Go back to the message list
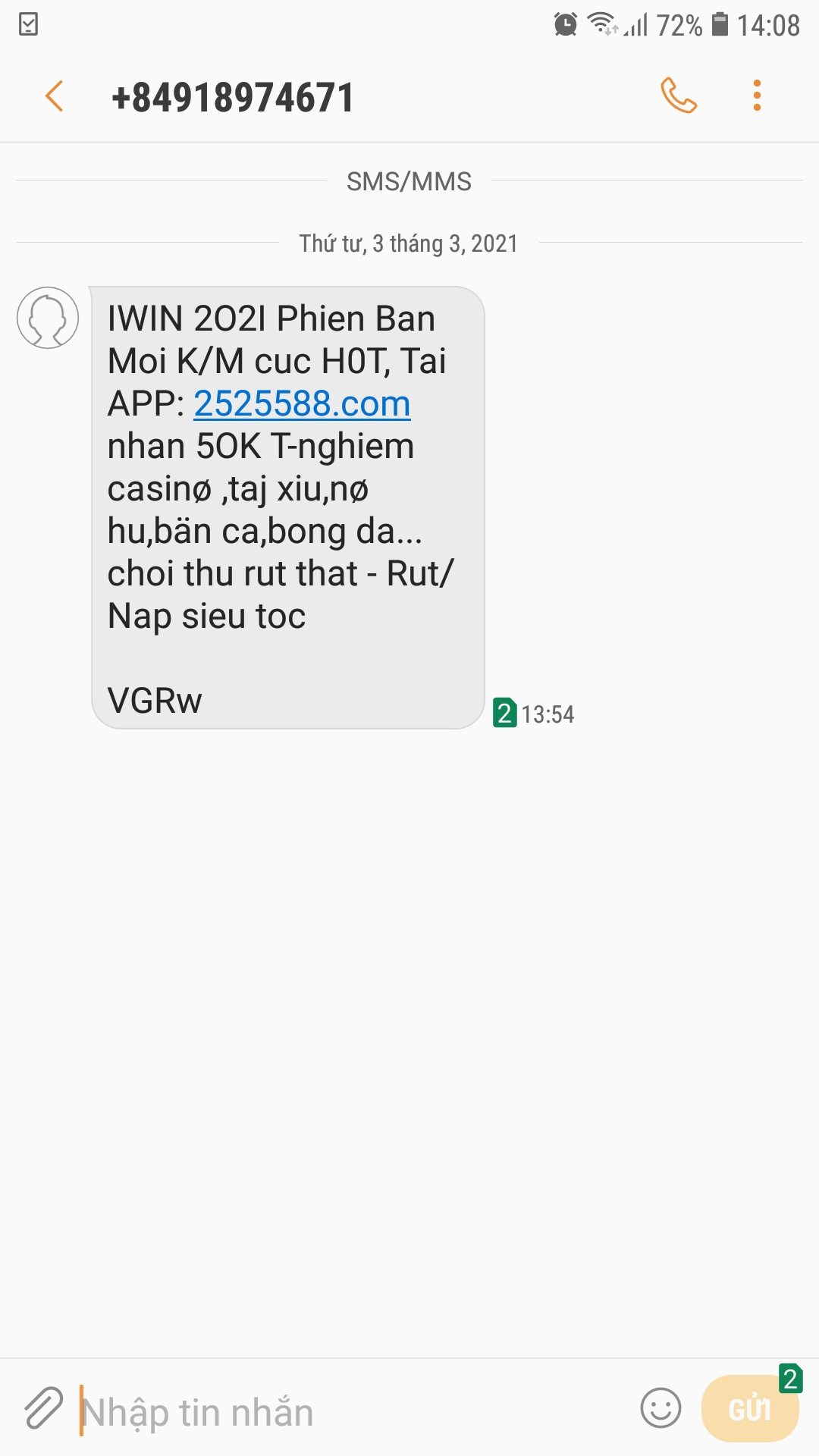The width and height of the screenshot is (819, 1456). (54, 96)
